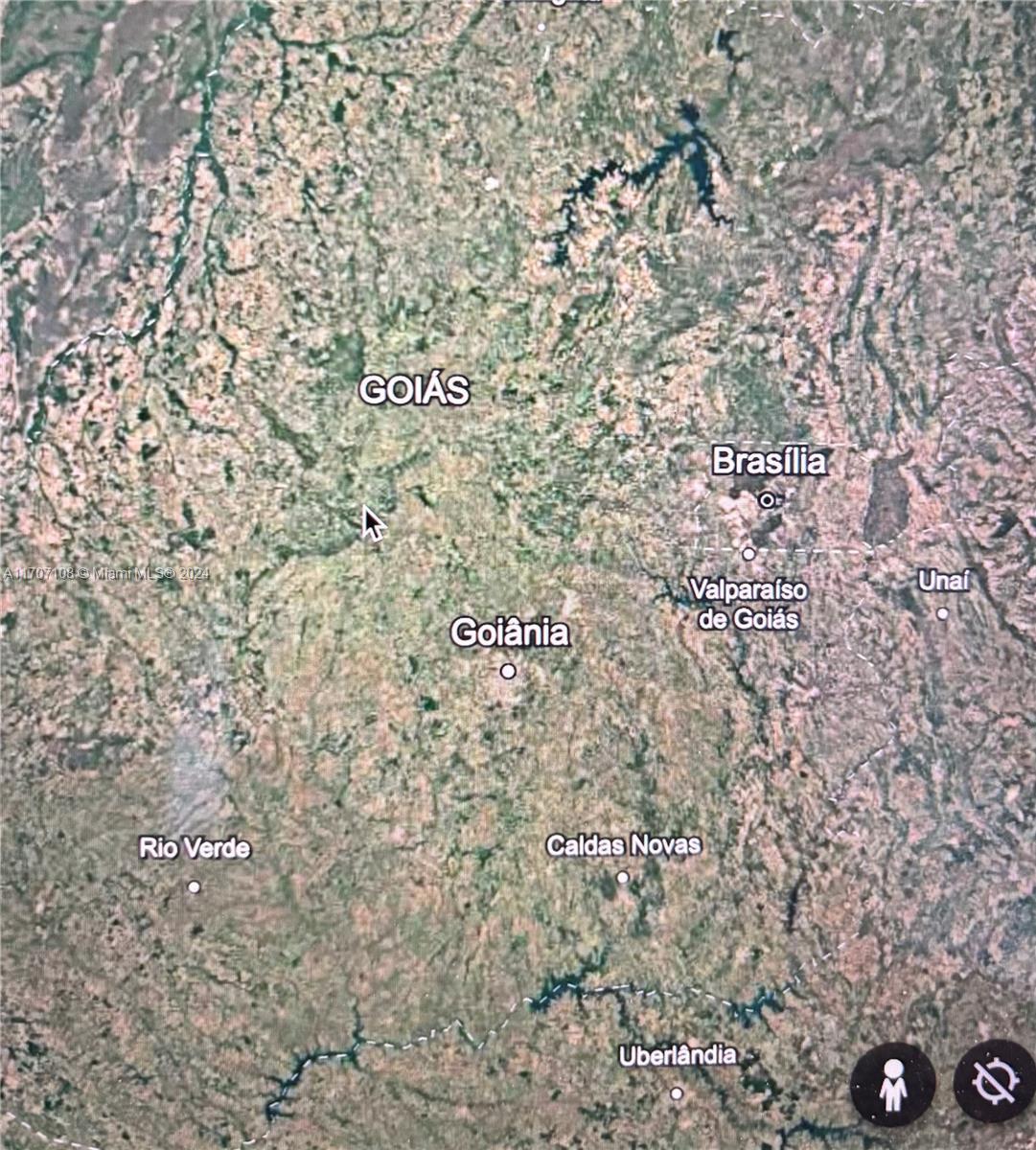Viewport: 1036px width, 1150px height.
Task: Tap the rotation-disabled compass button
Action: coord(994,1082)
